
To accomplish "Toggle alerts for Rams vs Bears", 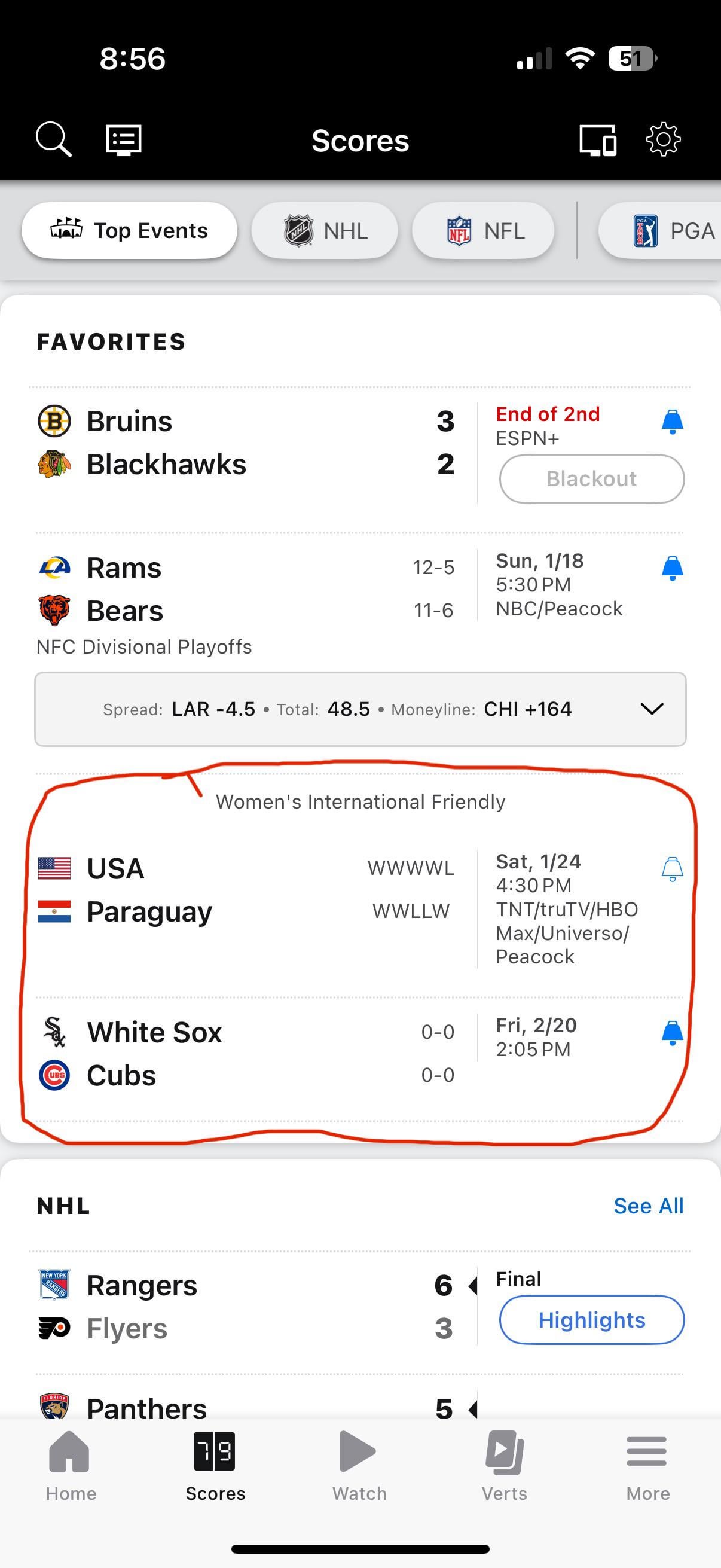I will click(672, 568).
